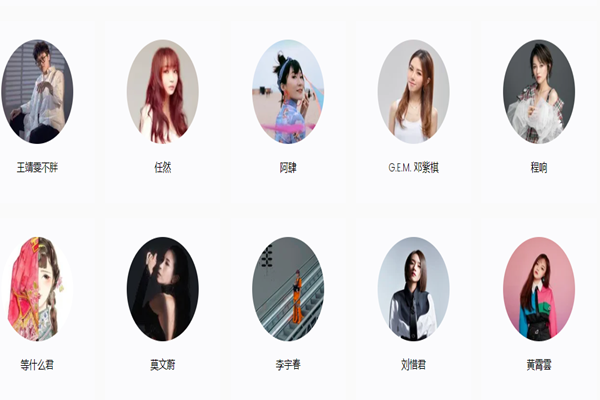
Task: Select the artist 李宇春
Action: [288, 289]
